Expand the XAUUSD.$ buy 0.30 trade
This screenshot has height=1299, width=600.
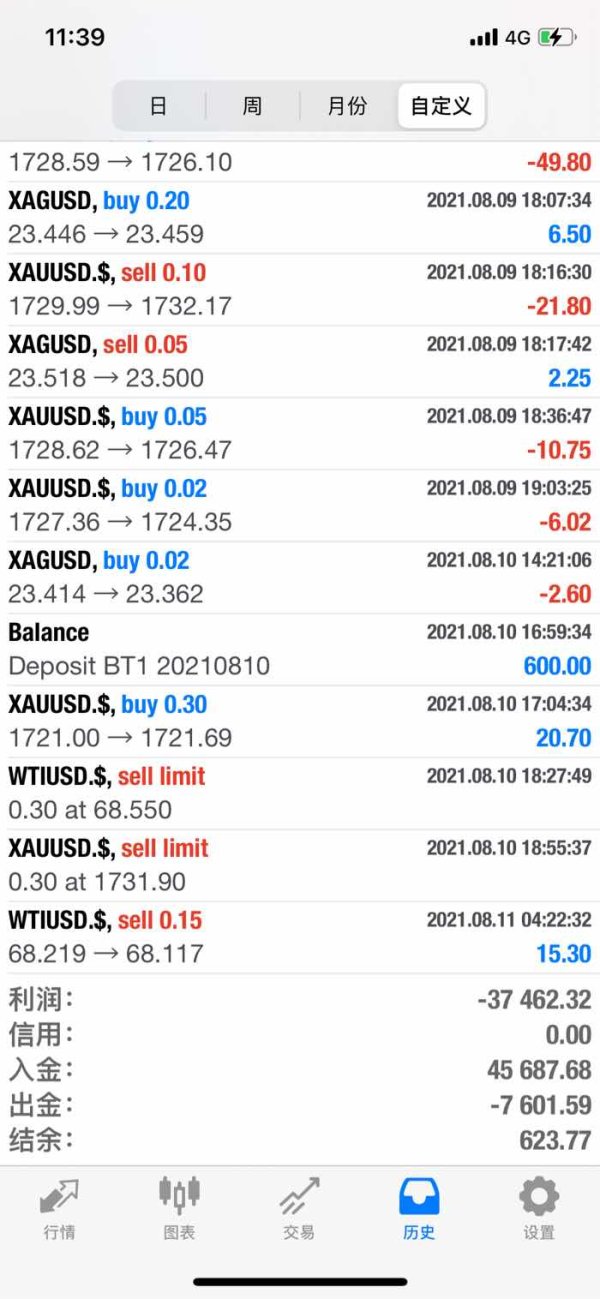tap(300, 722)
